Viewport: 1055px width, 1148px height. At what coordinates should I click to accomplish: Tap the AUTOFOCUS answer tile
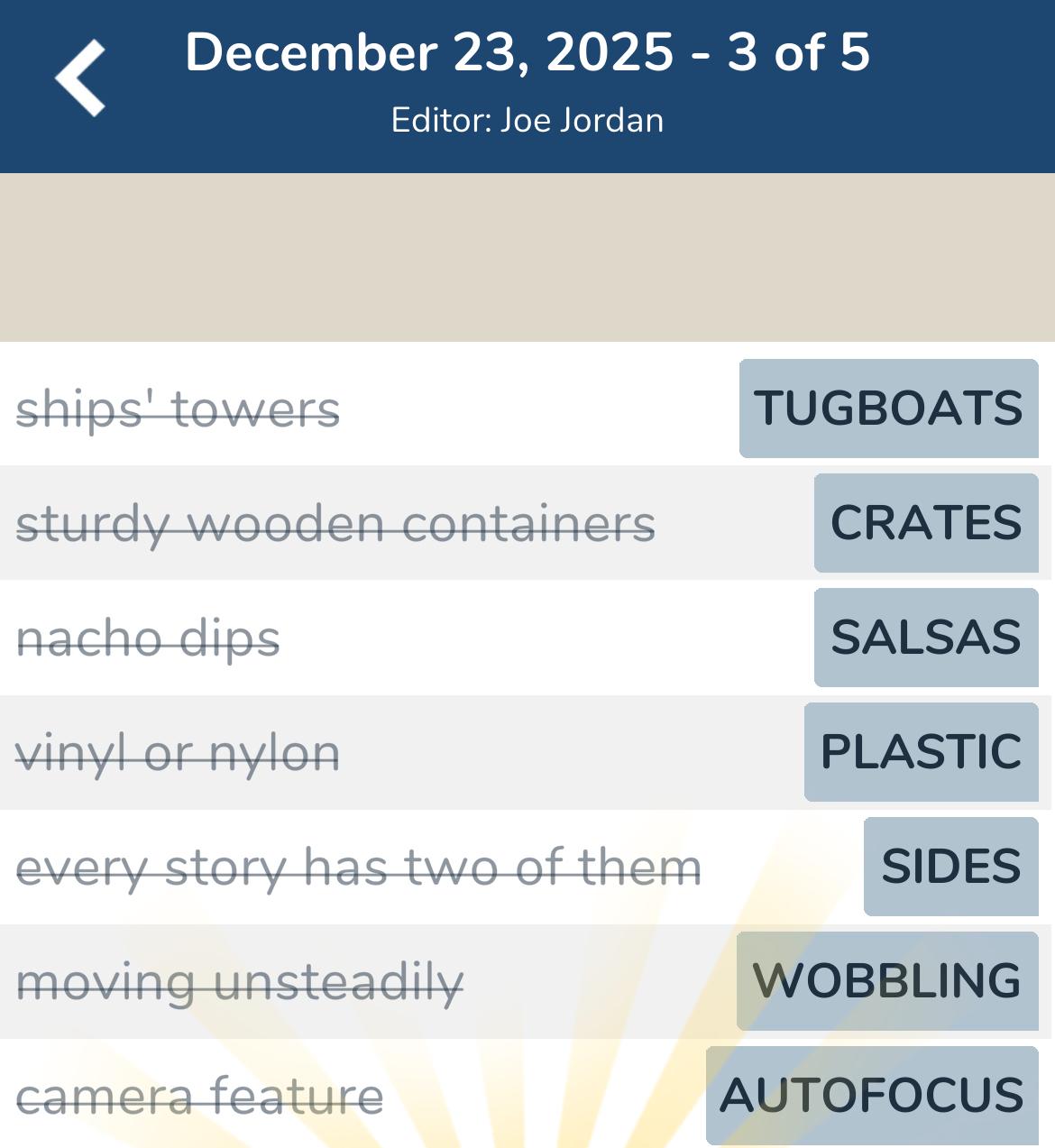coord(871,1095)
